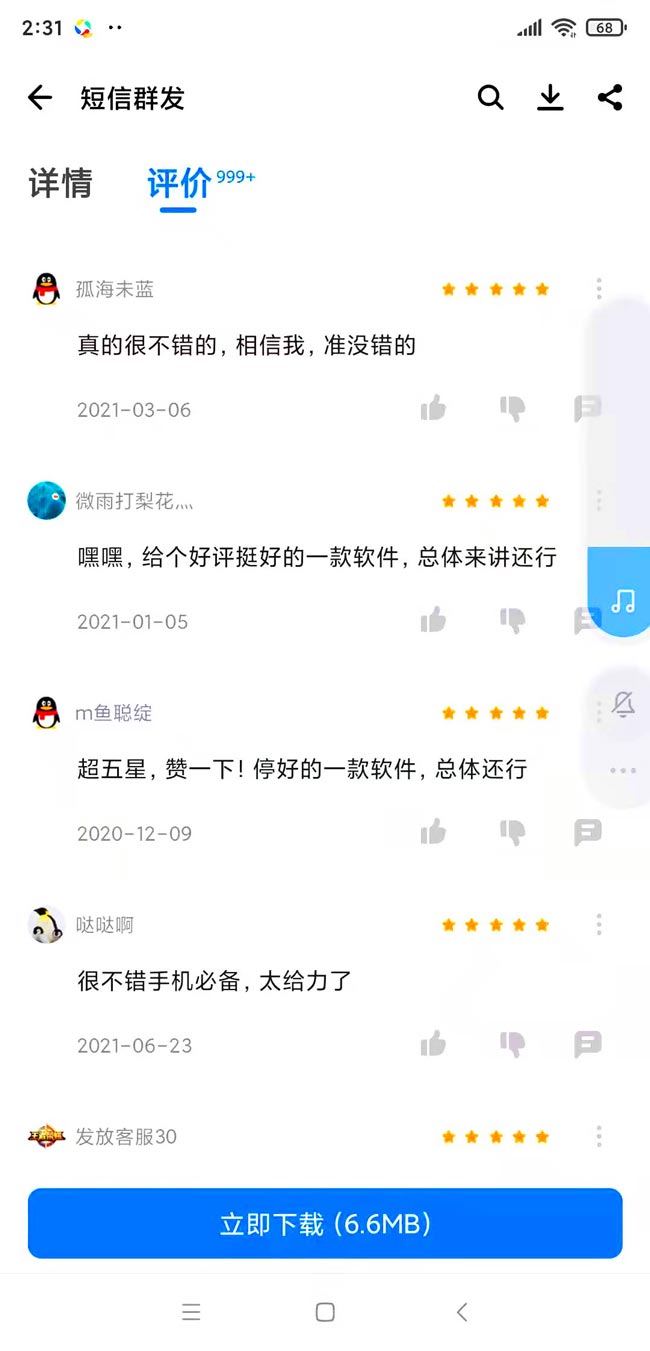This screenshot has width=650, height=1351.
Task: Switch to the 详情 tab
Action: tap(61, 184)
